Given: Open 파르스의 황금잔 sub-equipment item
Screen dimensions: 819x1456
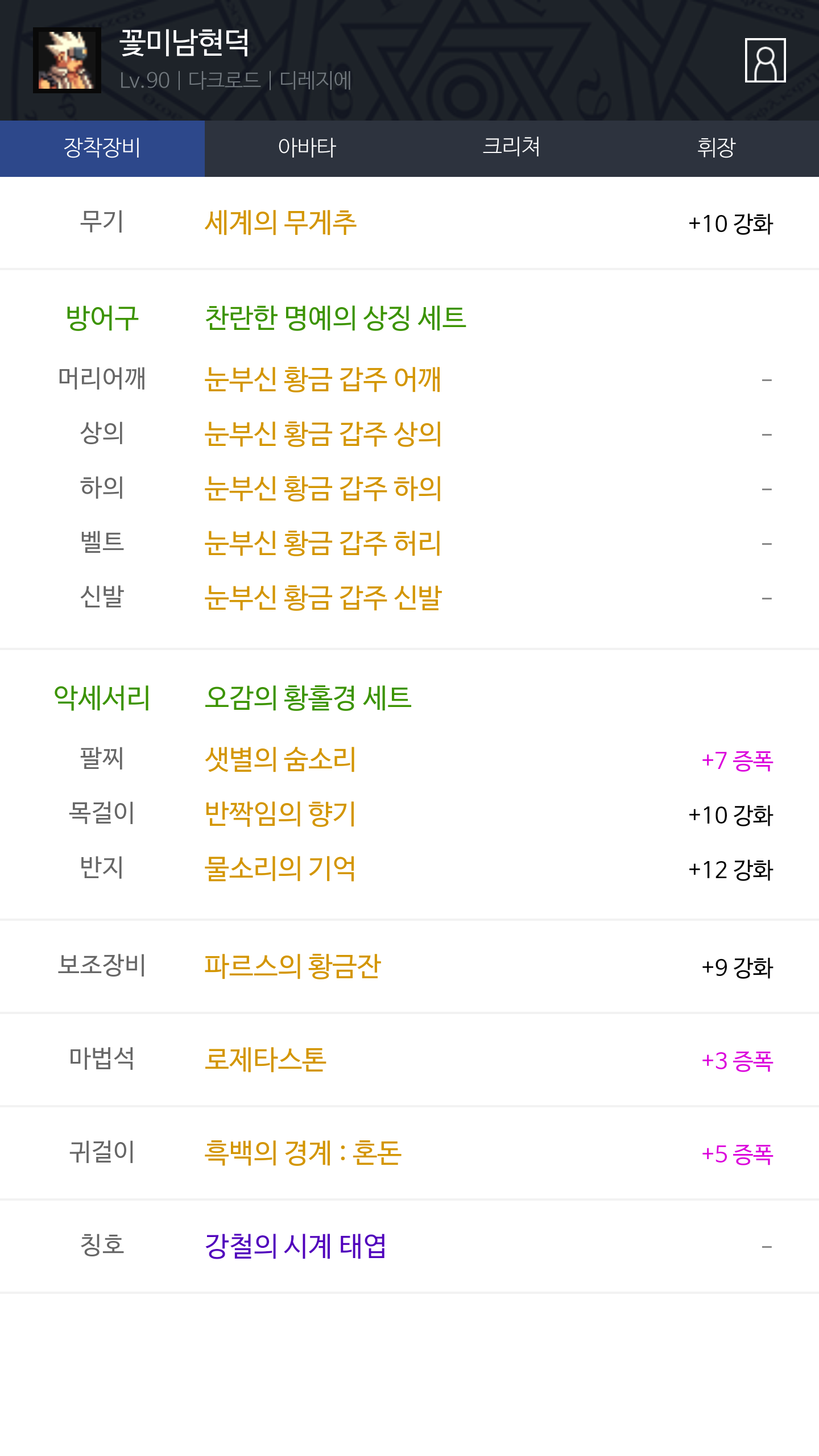Looking at the screenshot, I should pos(292,966).
